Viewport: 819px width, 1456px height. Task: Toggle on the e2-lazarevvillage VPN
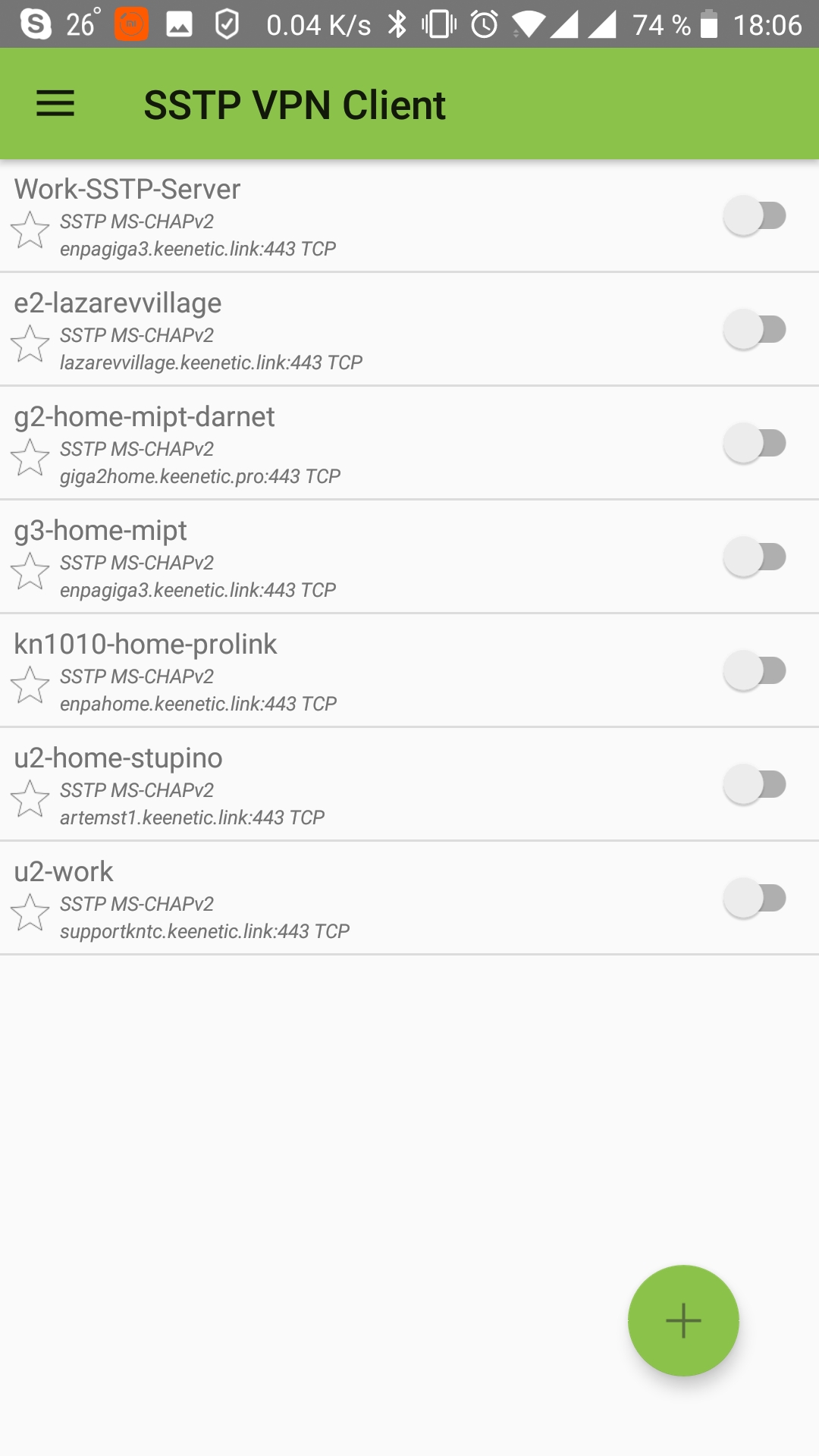tap(755, 329)
